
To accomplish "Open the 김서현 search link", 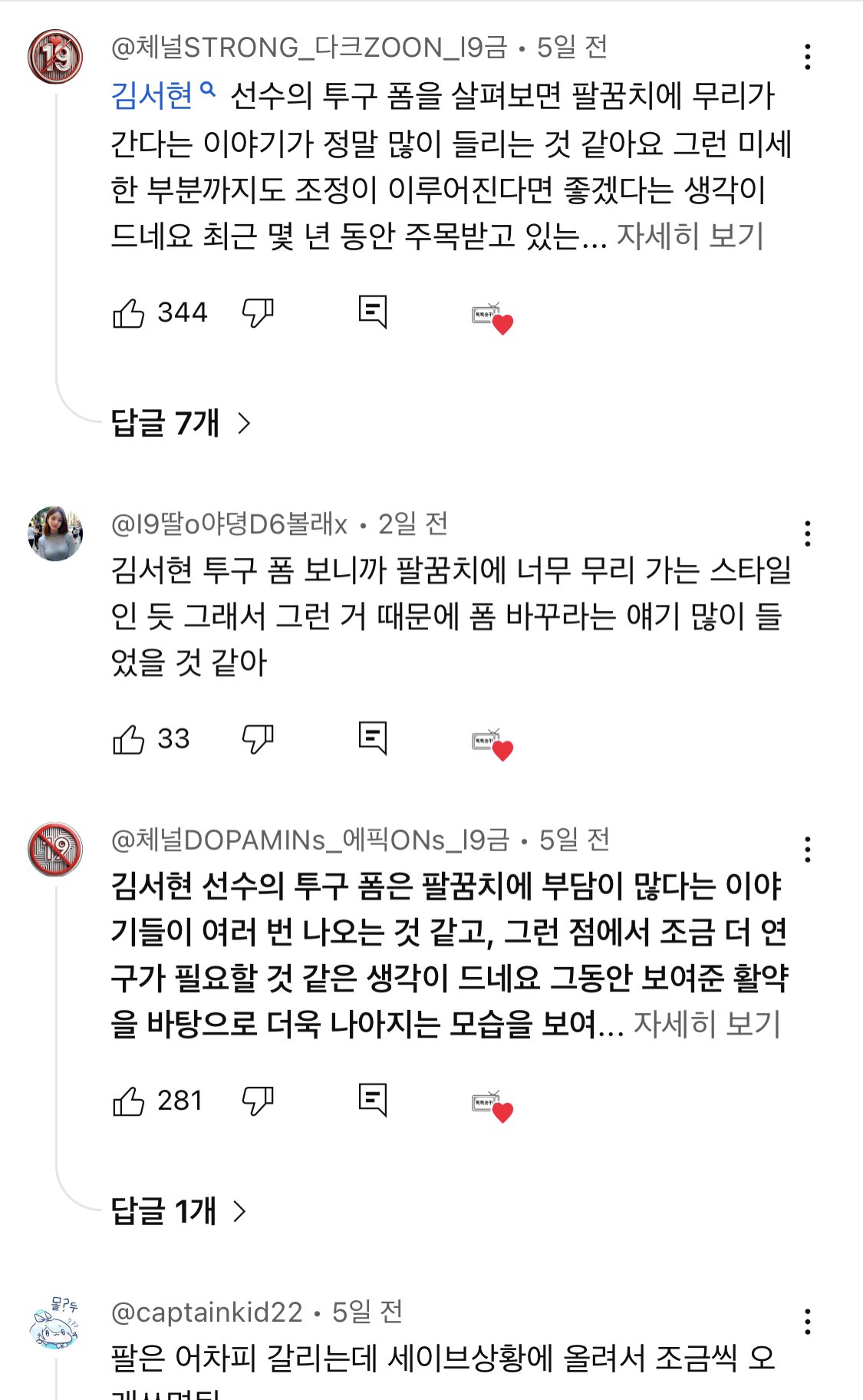I will pyautogui.click(x=163, y=96).
